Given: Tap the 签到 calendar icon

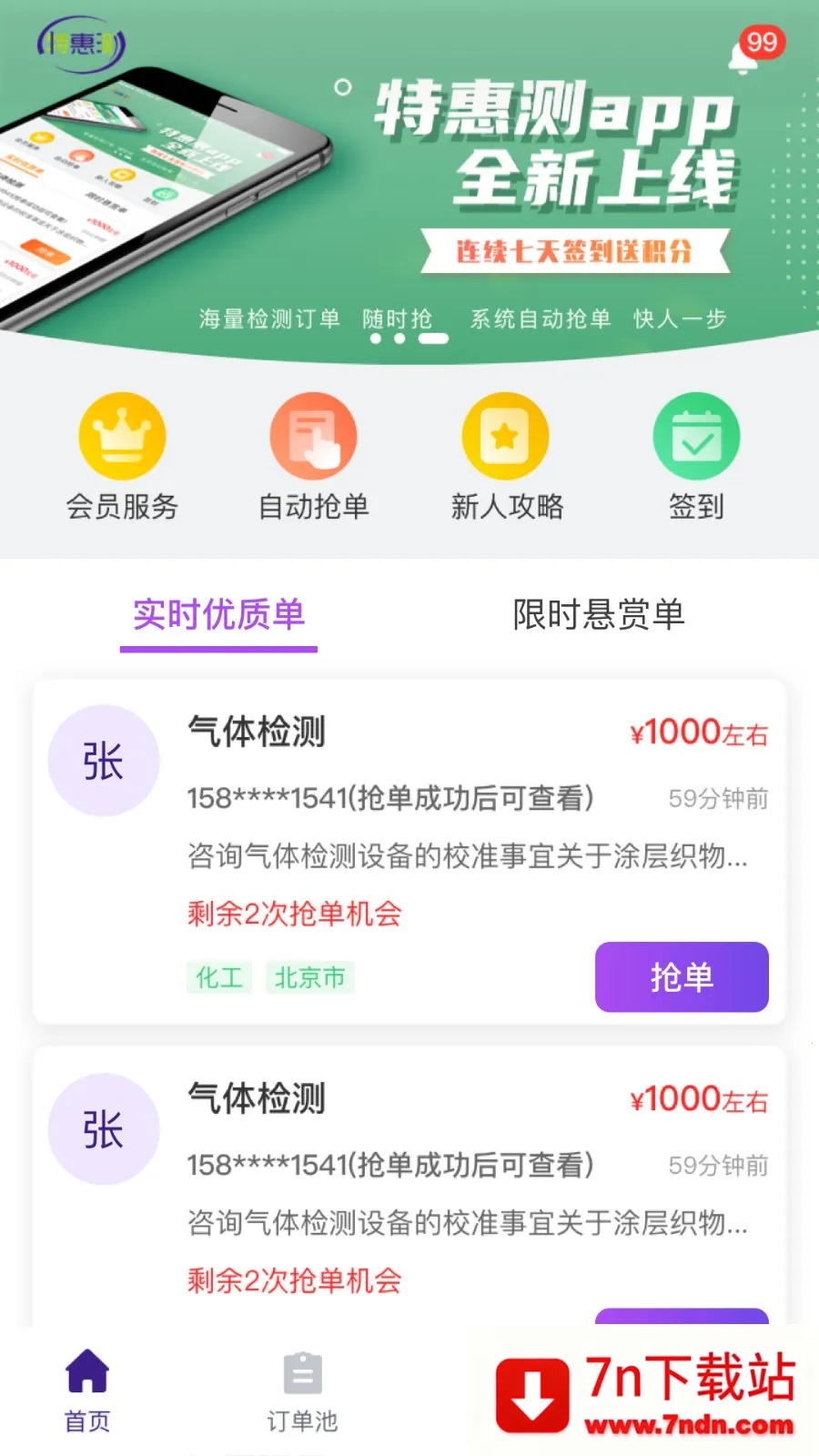Looking at the screenshot, I should pos(696,435).
